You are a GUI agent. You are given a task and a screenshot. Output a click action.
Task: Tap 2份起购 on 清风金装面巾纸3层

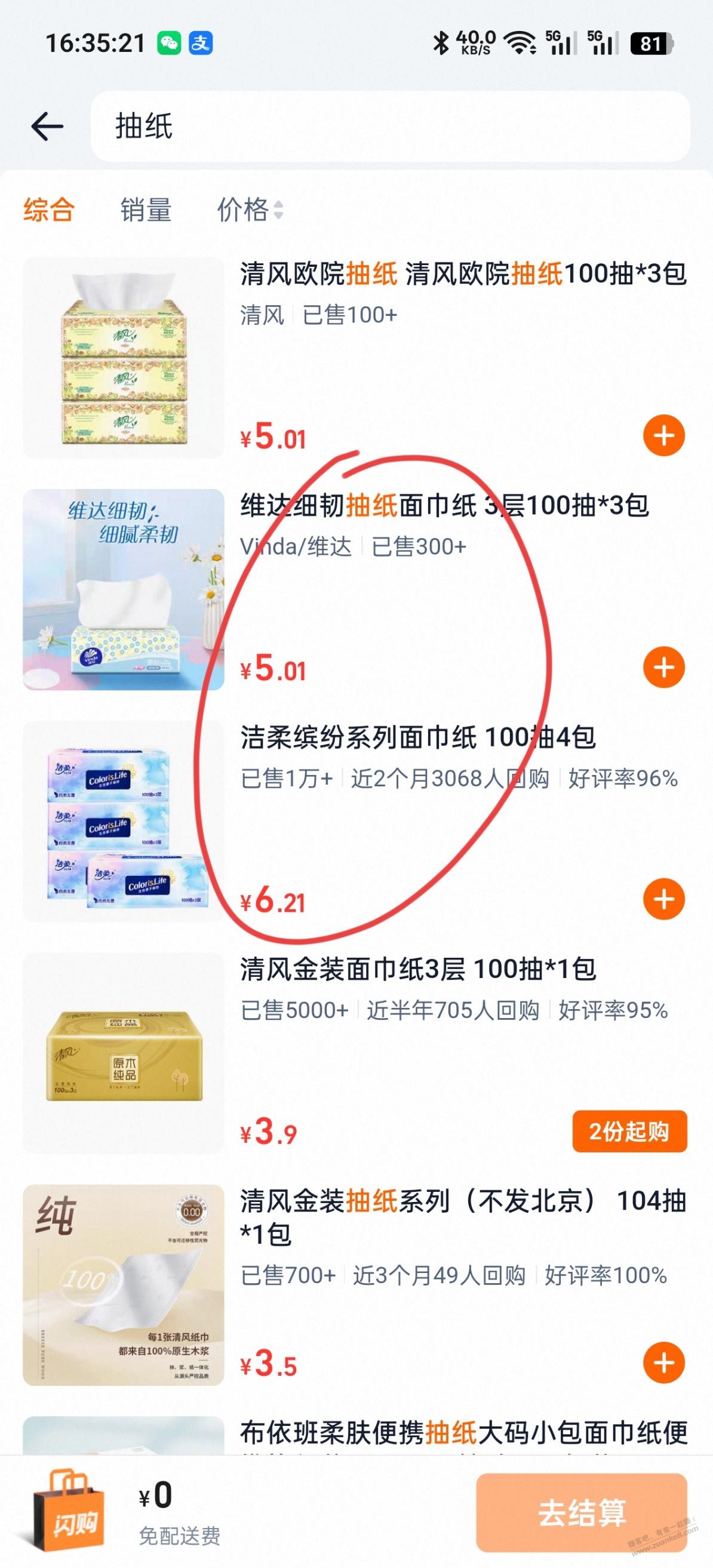[629, 1132]
